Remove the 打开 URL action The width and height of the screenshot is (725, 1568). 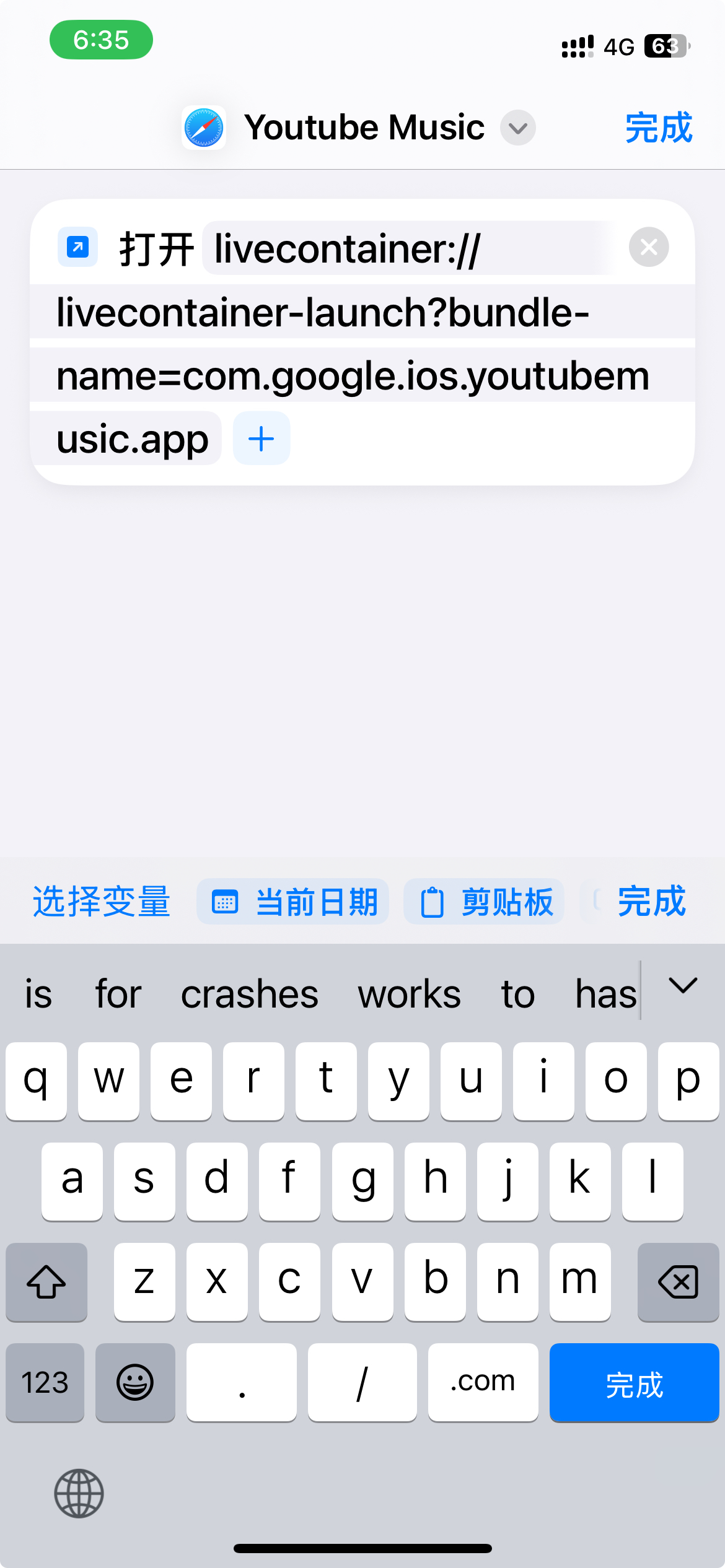pos(648,247)
